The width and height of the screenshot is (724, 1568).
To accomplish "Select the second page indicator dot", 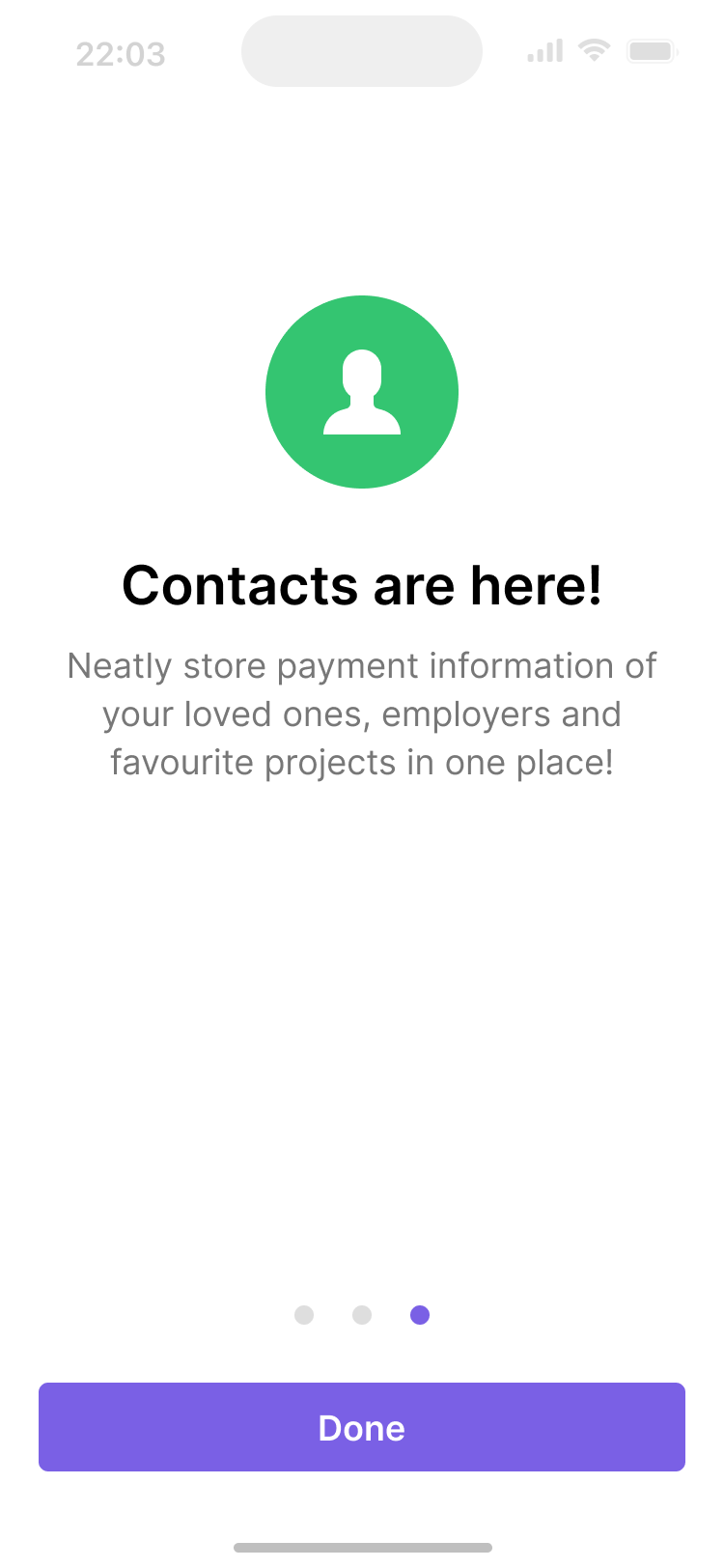I will [362, 1315].
